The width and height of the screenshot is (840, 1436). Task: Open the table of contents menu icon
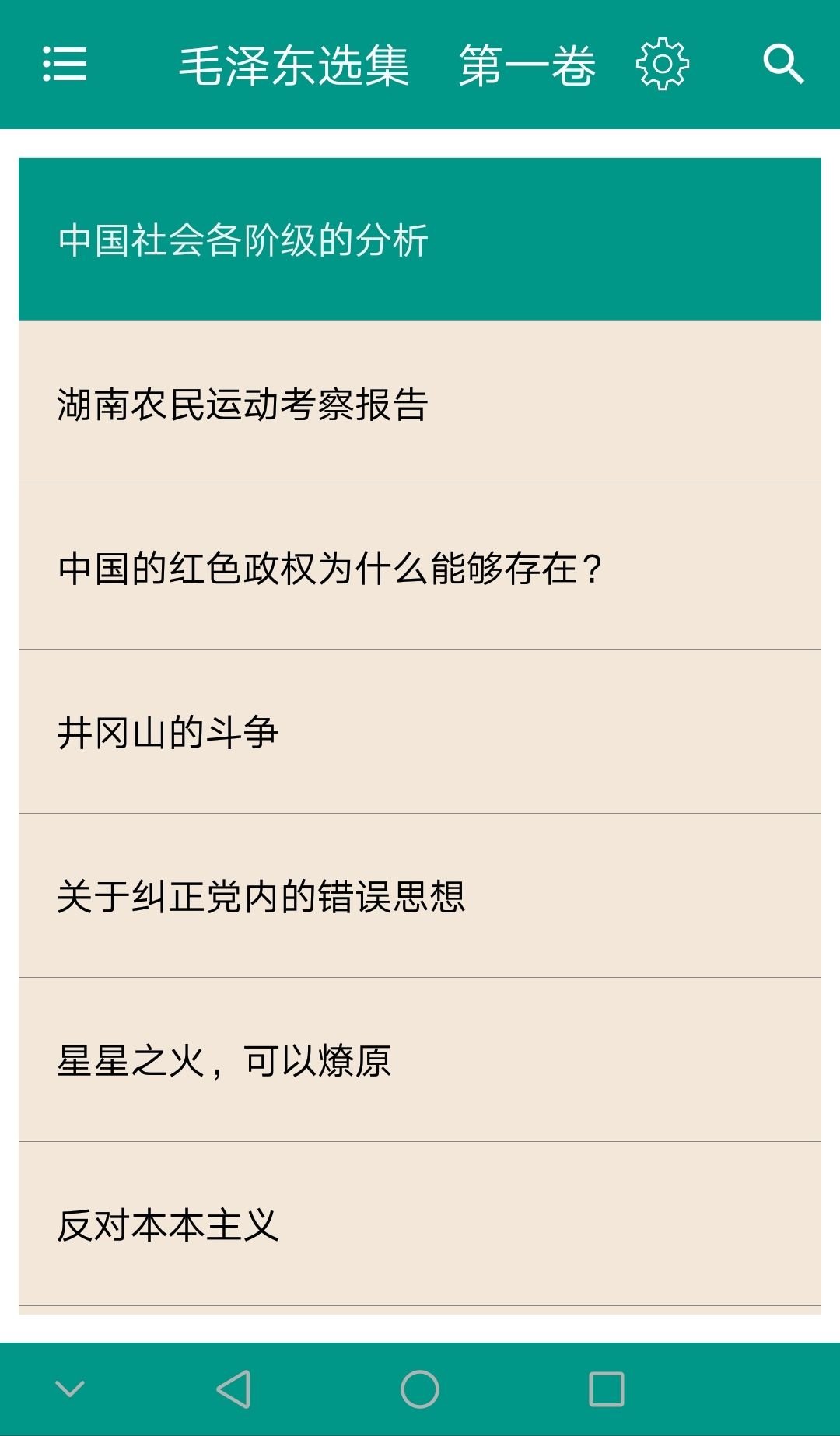coord(65,64)
